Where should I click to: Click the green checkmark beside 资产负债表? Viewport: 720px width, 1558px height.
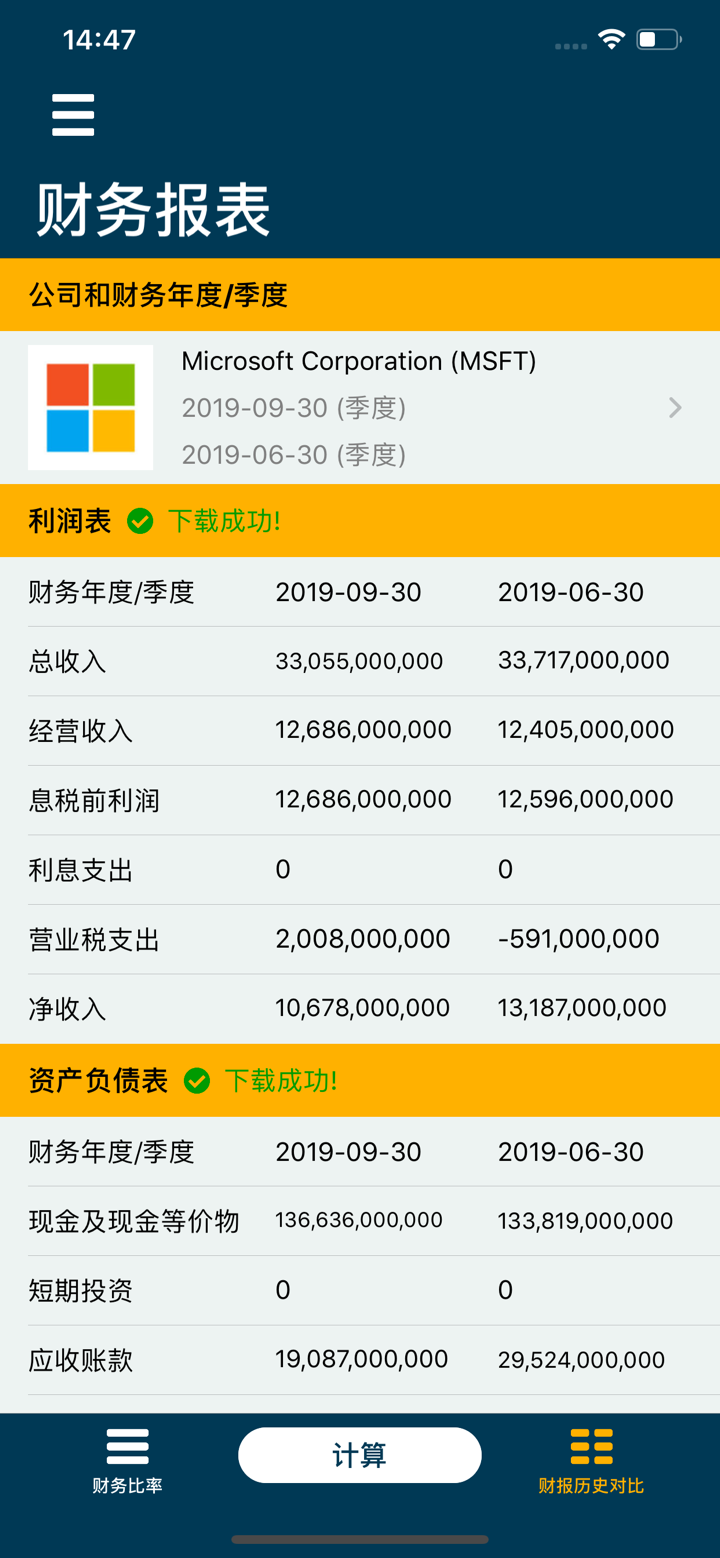point(197,1081)
